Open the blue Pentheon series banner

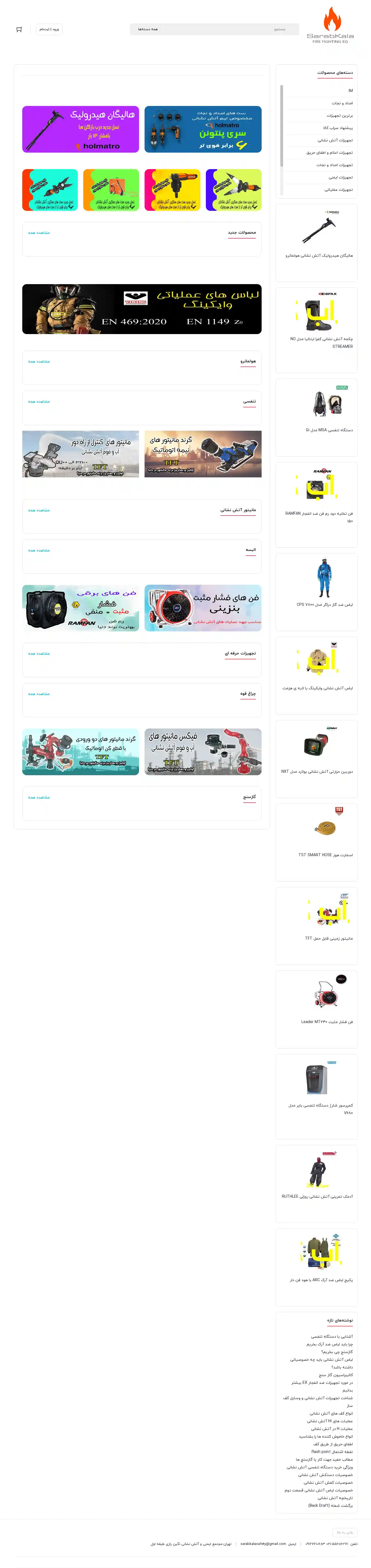coord(203,129)
